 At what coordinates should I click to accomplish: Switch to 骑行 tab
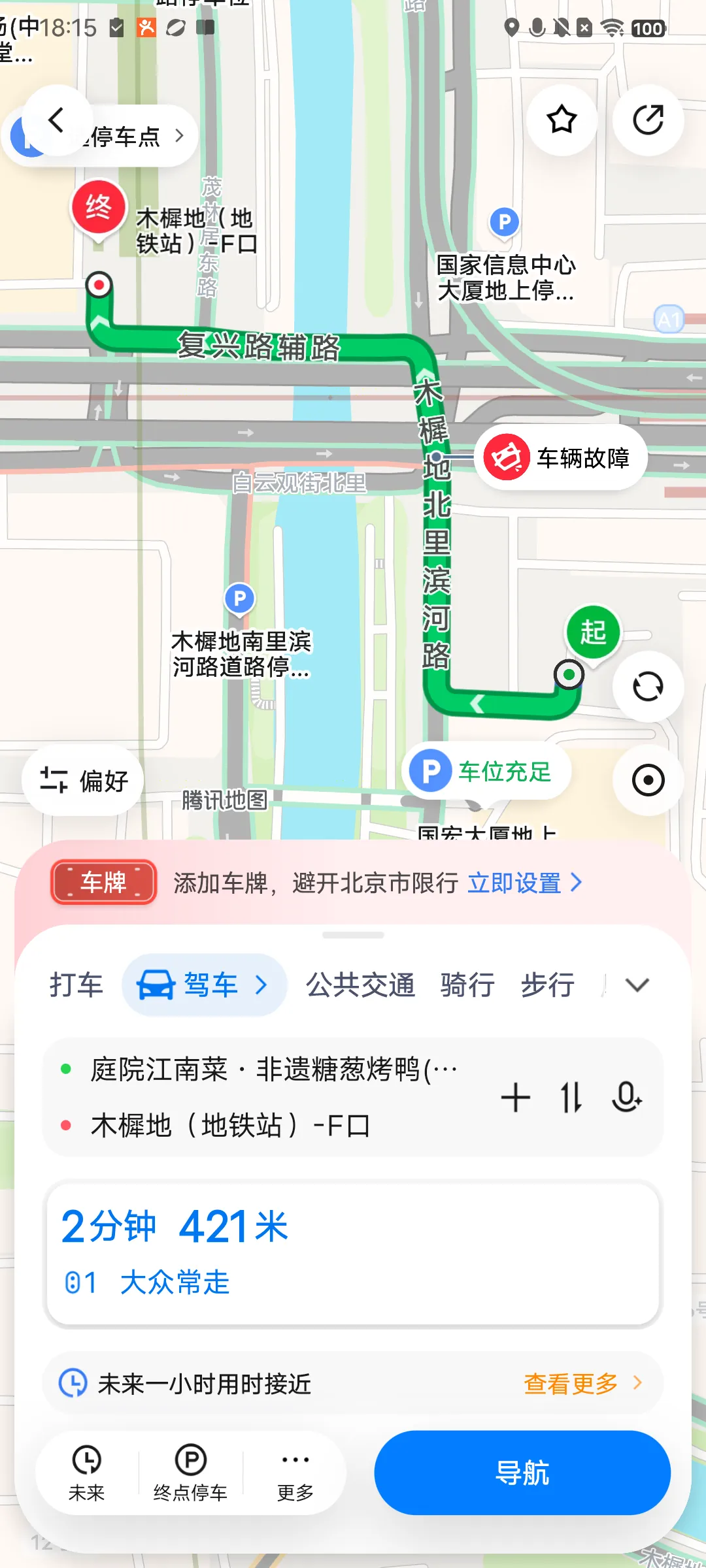click(467, 985)
